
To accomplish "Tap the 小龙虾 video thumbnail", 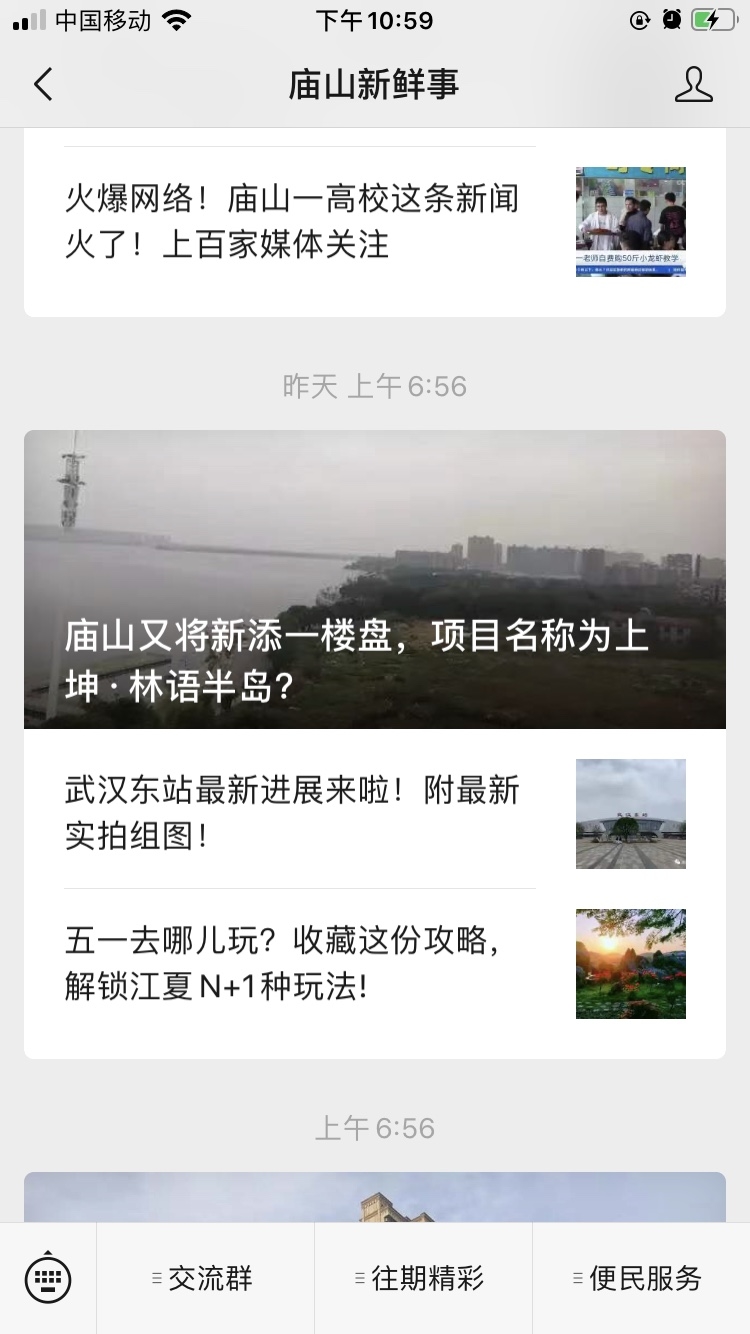I will click(x=630, y=221).
